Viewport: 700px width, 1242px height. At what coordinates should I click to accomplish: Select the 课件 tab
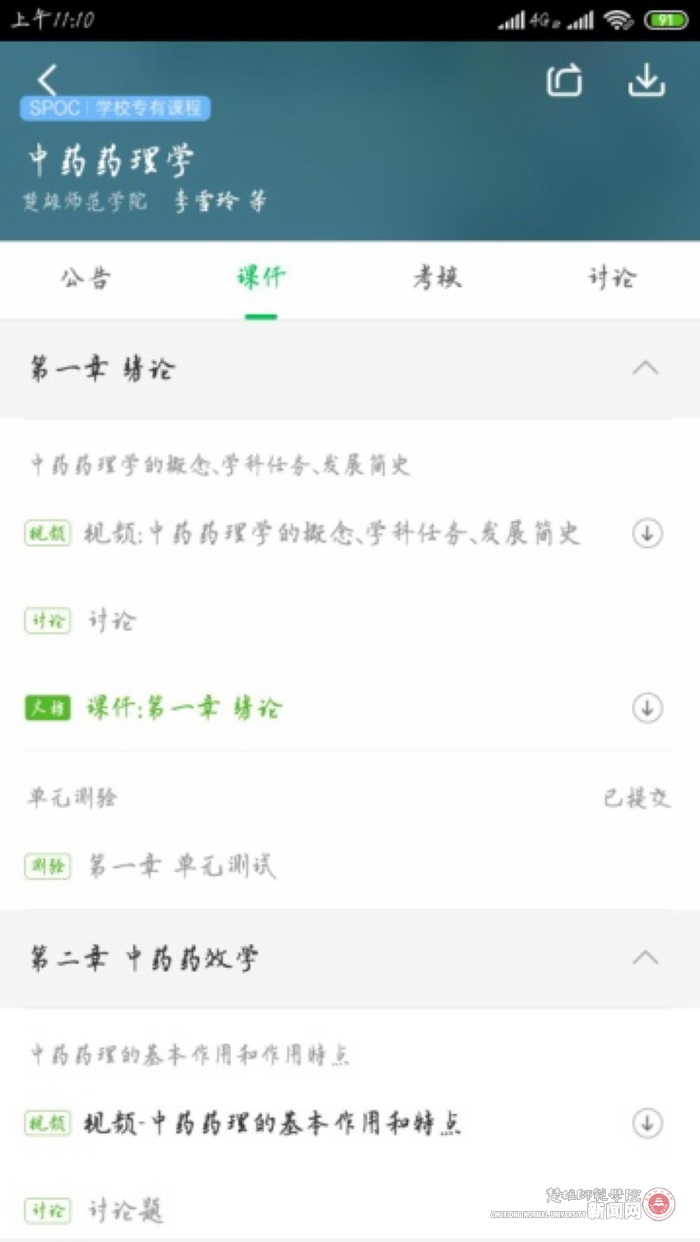click(x=261, y=278)
